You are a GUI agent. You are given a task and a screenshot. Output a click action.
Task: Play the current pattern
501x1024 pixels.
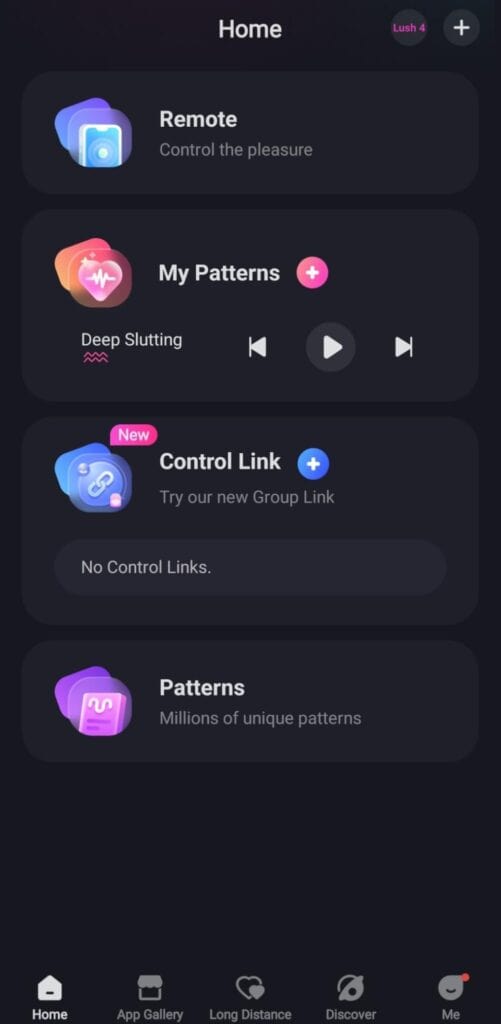(x=331, y=347)
